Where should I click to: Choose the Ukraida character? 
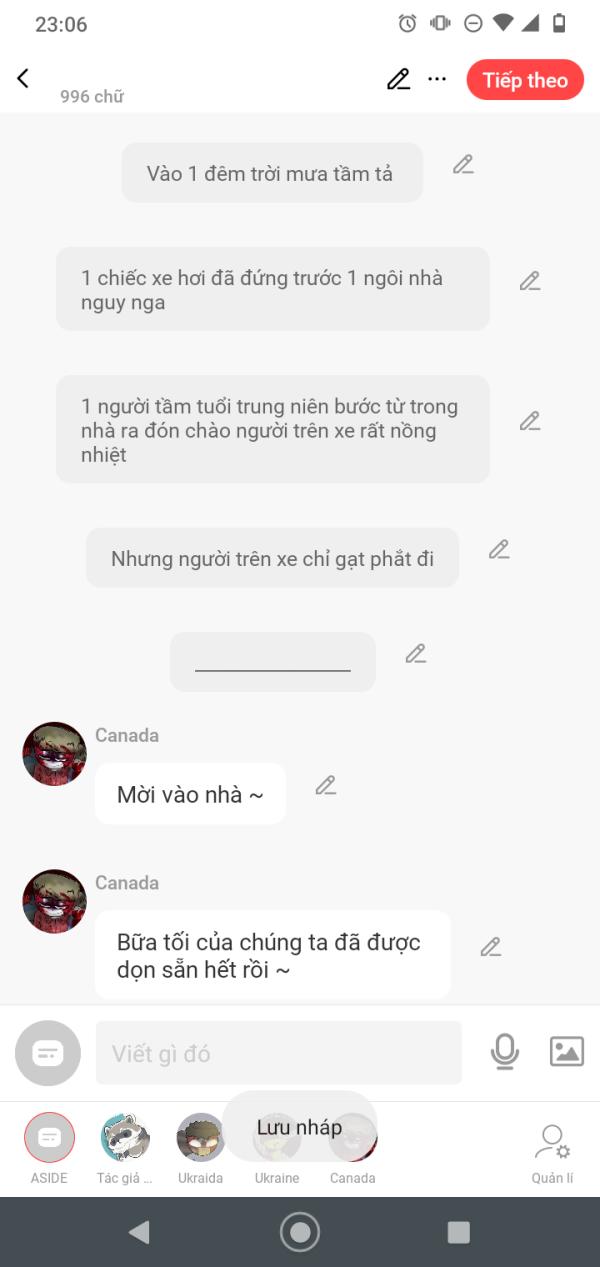coord(201,1148)
